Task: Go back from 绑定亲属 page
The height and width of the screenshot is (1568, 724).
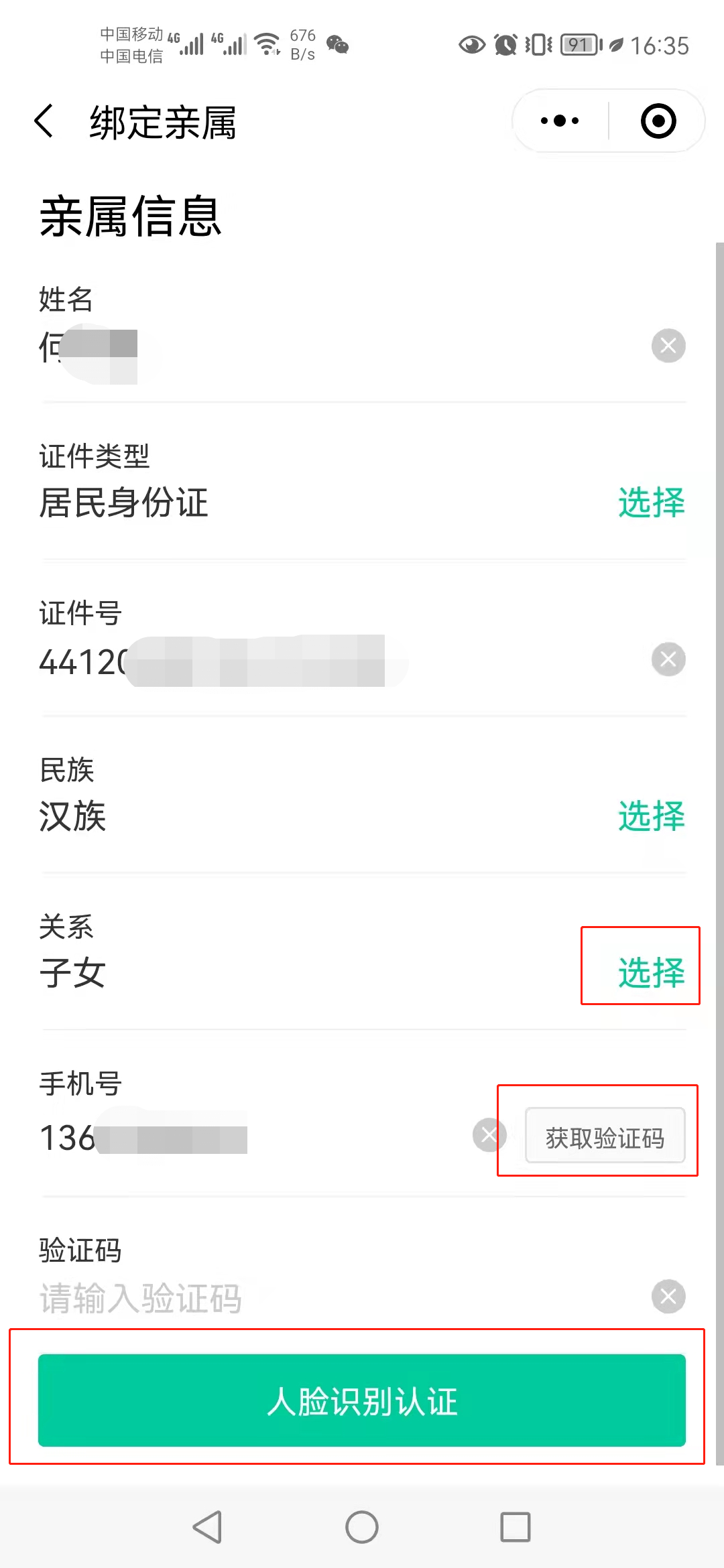Action: pos(44,121)
